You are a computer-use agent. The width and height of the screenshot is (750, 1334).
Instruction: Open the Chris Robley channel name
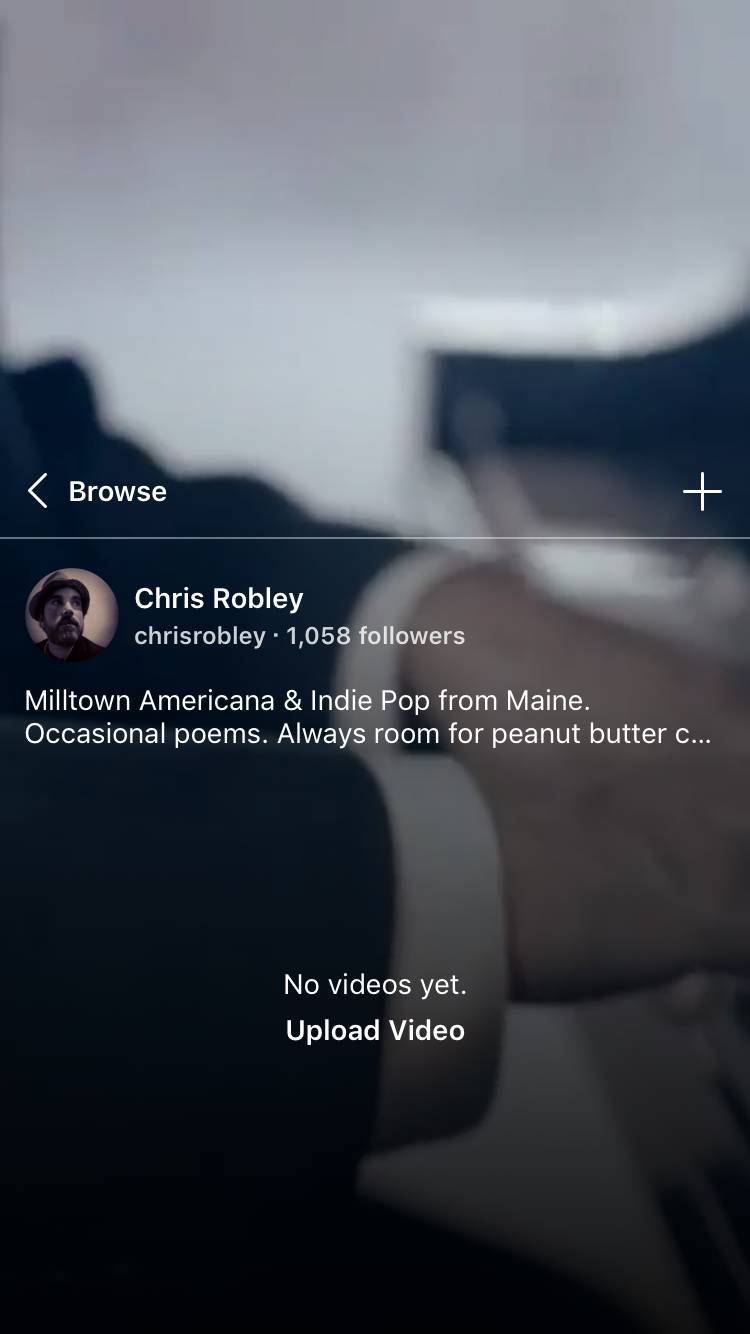point(218,598)
